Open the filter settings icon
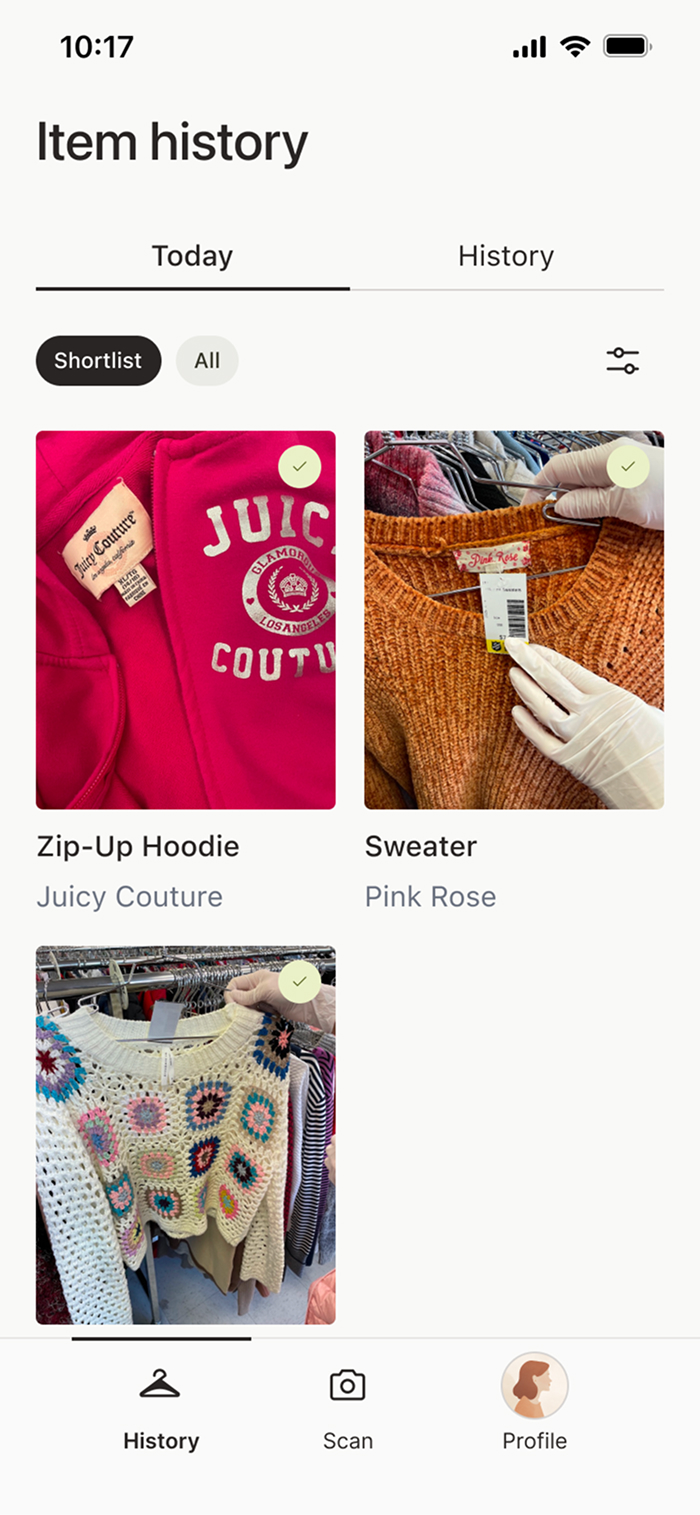The width and height of the screenshot is (700, 1515). (622, 361)
